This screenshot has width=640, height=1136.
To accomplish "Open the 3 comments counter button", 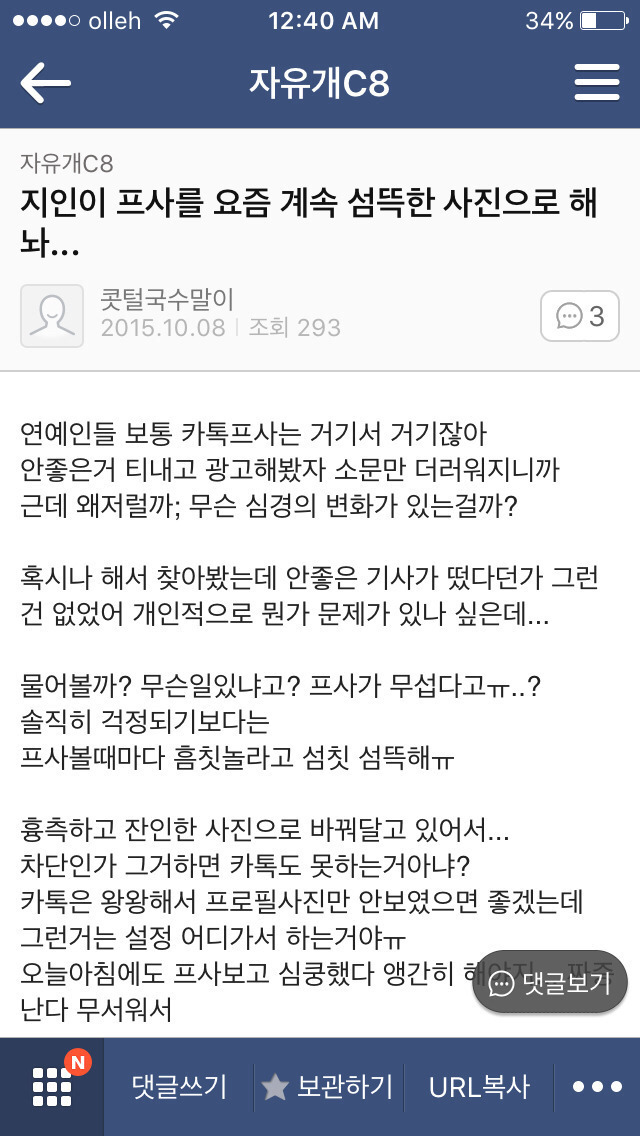I will click(x=579, y=317).
